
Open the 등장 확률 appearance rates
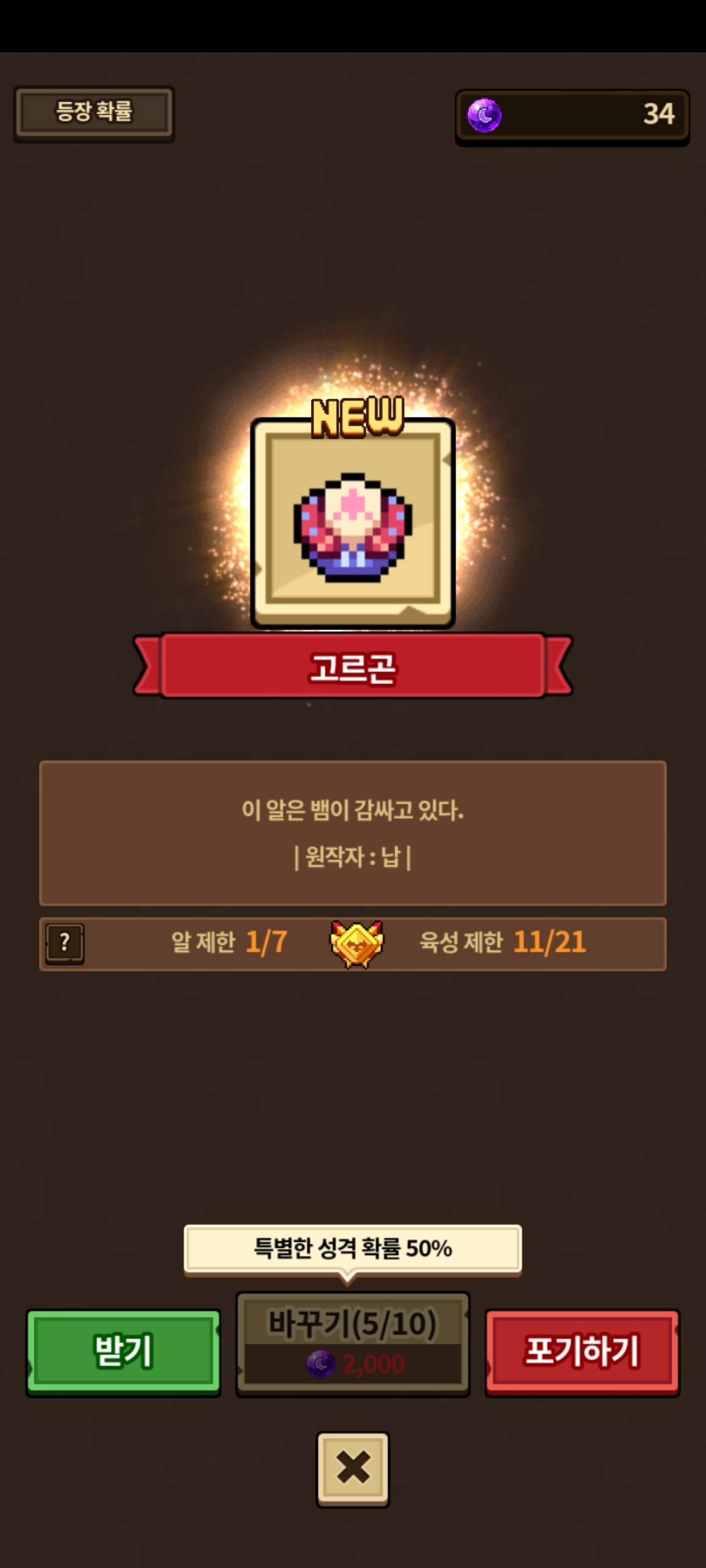(94, 113)
